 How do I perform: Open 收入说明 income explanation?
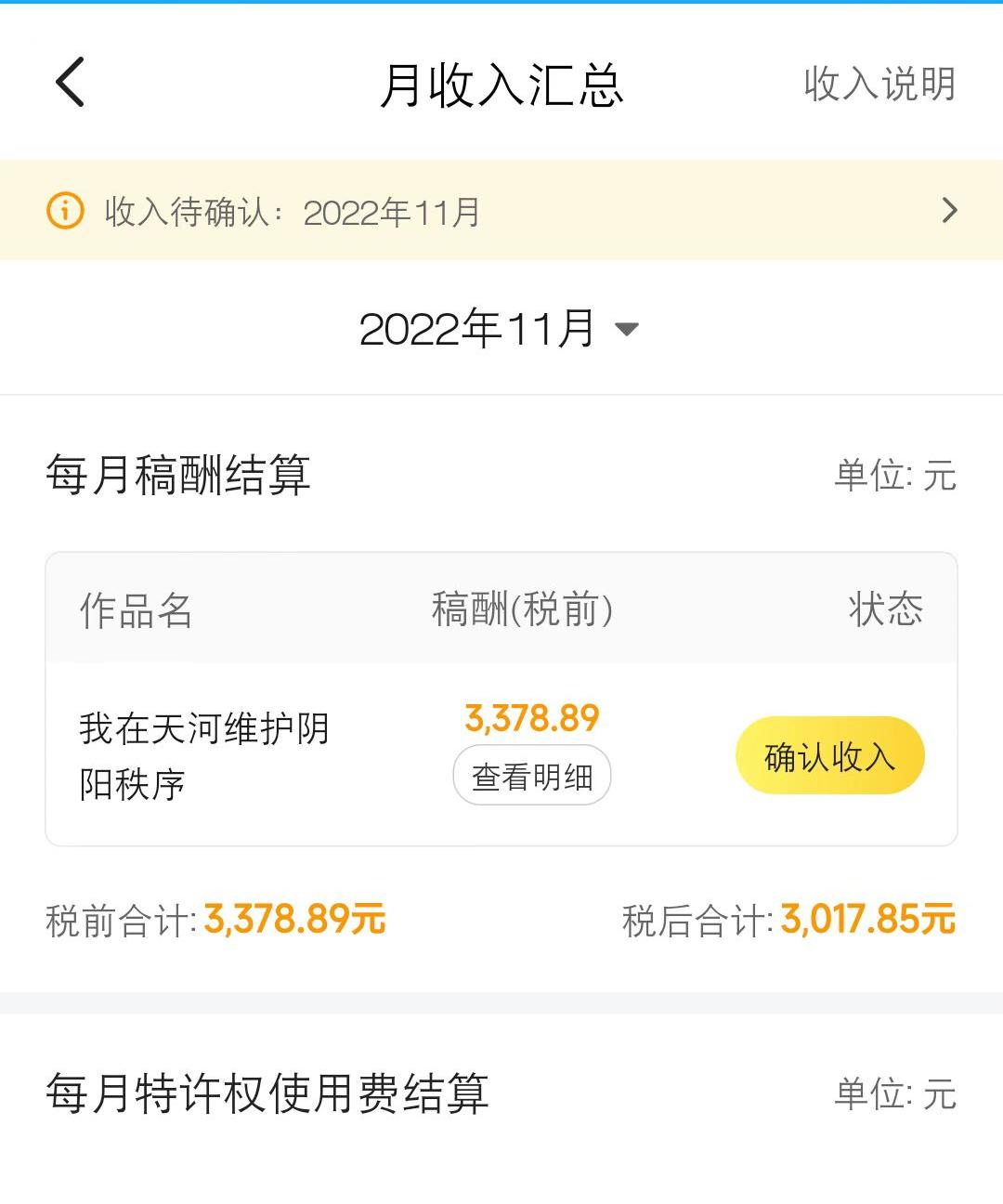(879, 84)
